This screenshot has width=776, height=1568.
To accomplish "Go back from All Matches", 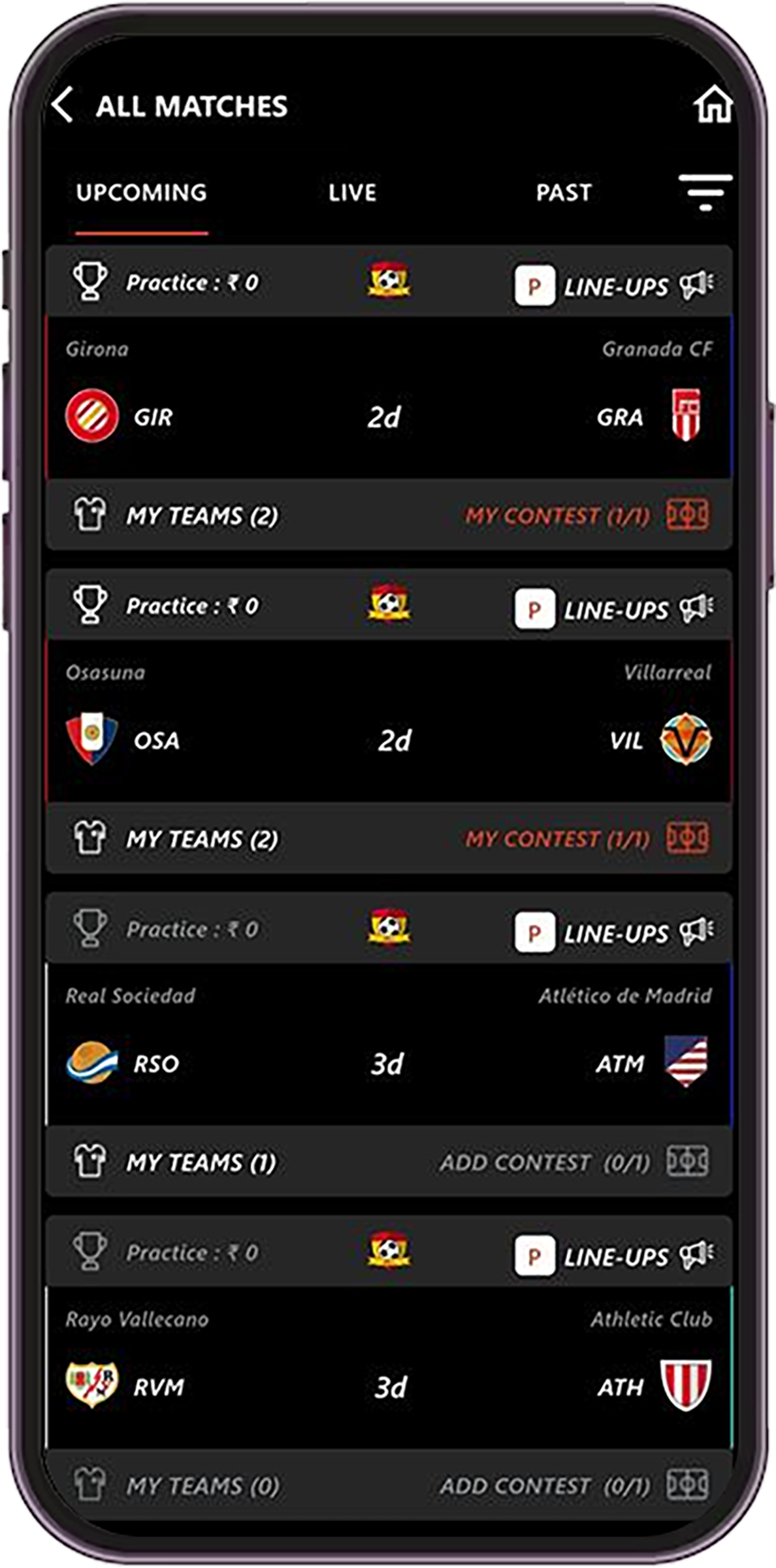I will (63, 106).
